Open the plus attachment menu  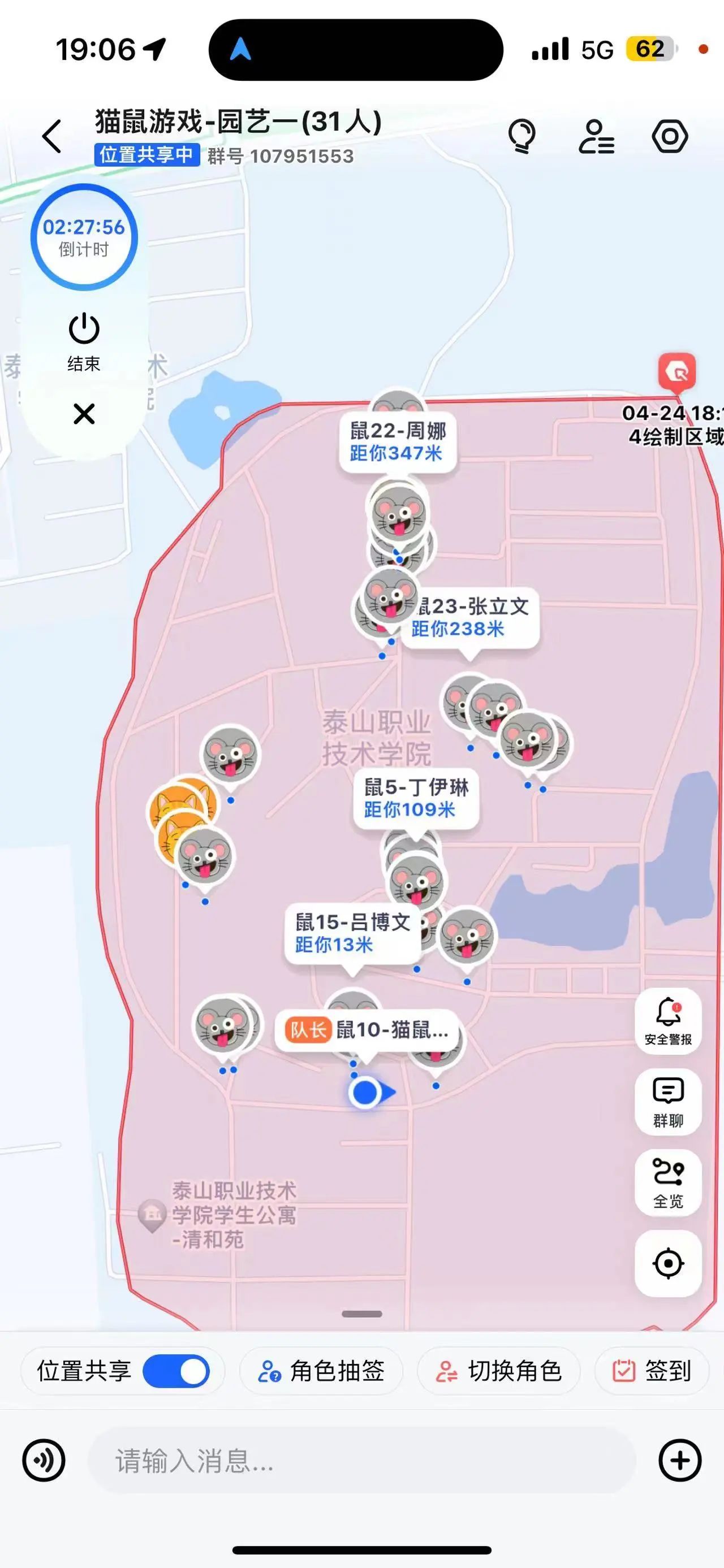point(679,1460)
